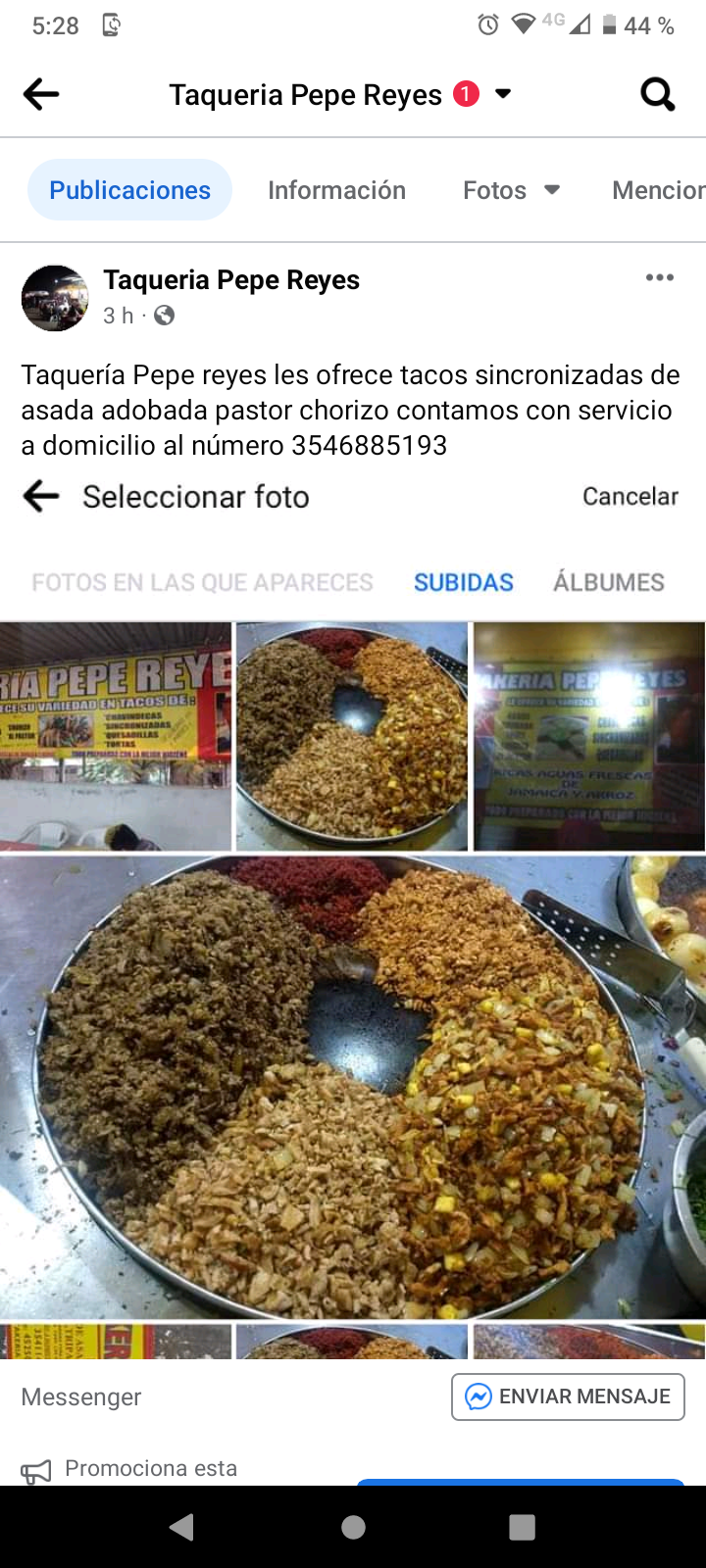Viewport: 706px width, 1568px height.
Task: Expand the Fotos tab dropdown arrow
Action: click(551, 190)
